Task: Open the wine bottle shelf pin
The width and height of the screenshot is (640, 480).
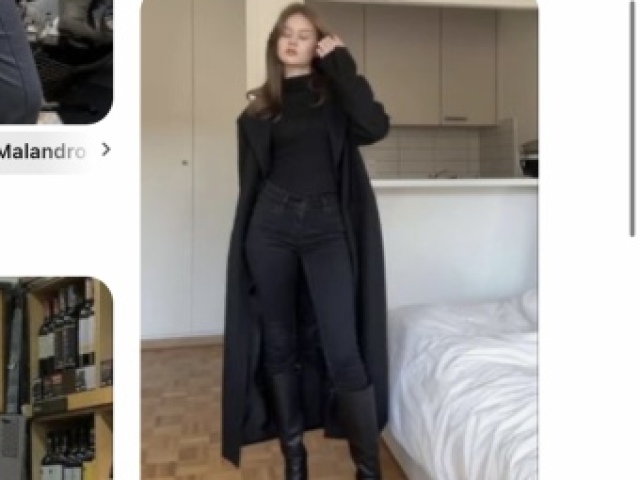Action: coord(56,378)
